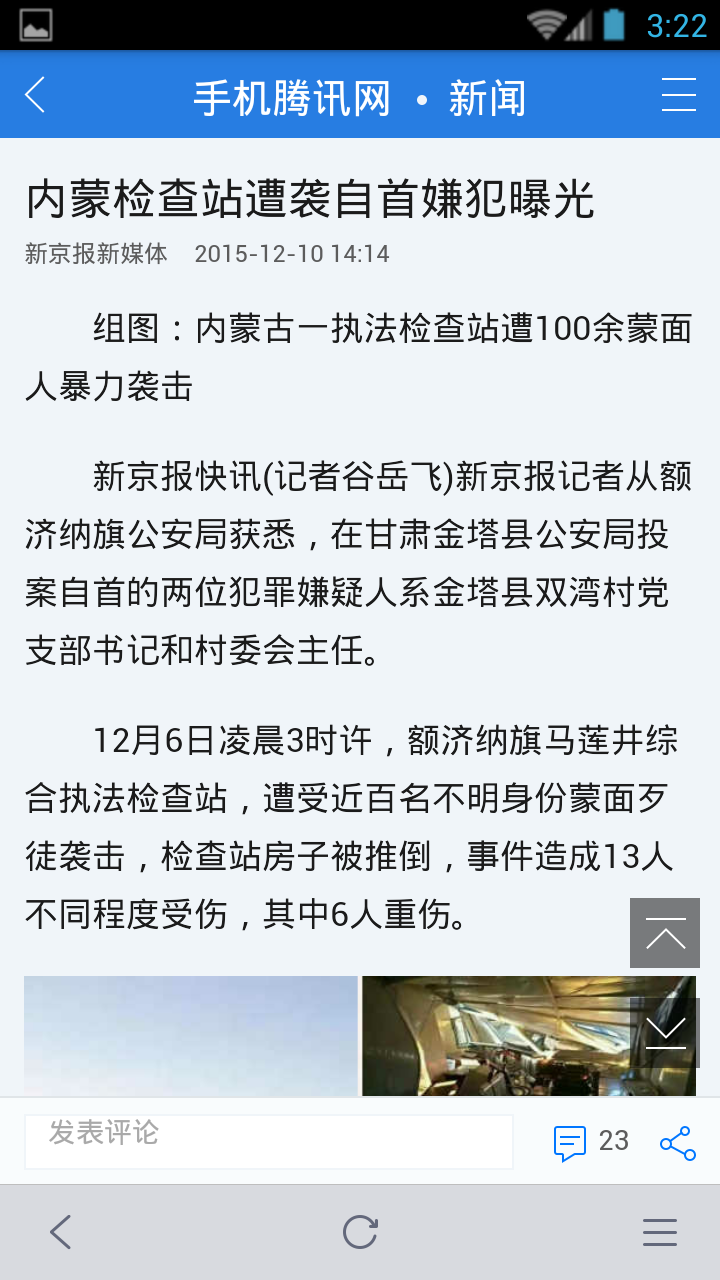Go back using the header back arrow
Image resolution: width=720 pixels, height=1280 pixels.
[36, 95]
